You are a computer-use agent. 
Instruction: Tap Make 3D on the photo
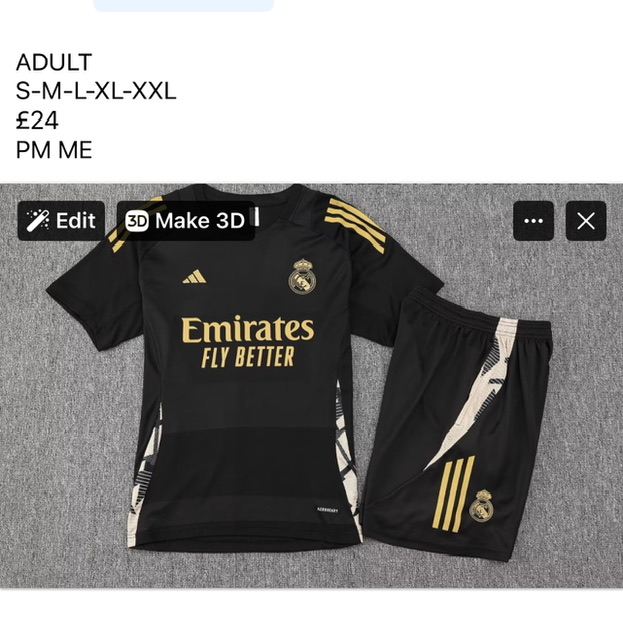click(x=185, y=221)
